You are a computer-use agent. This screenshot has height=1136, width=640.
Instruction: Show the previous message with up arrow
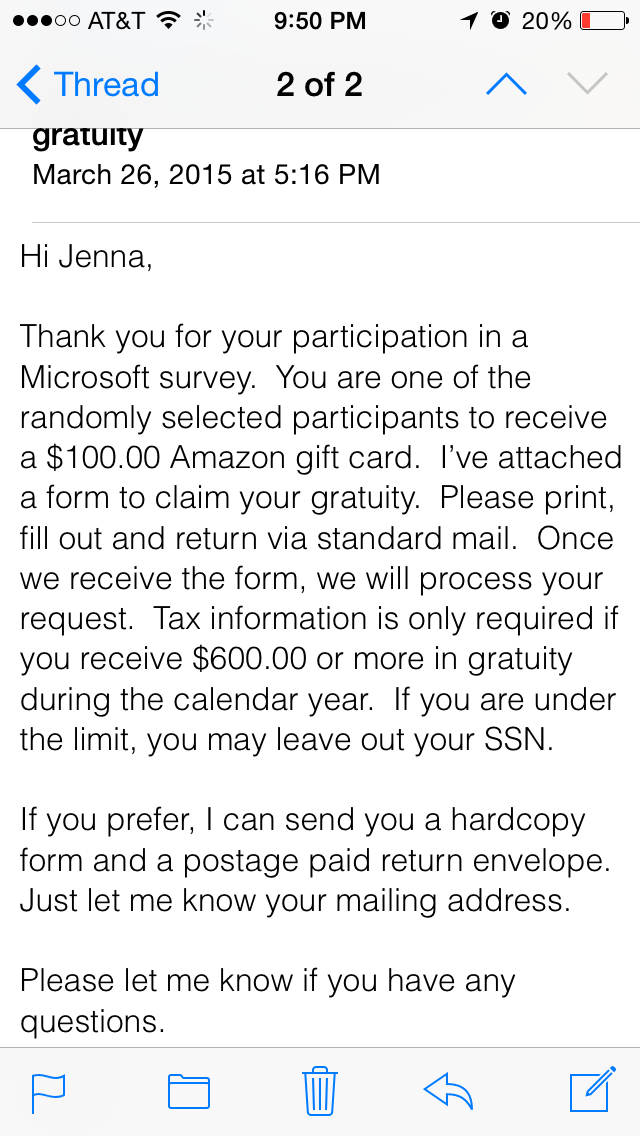pos(506,85)
